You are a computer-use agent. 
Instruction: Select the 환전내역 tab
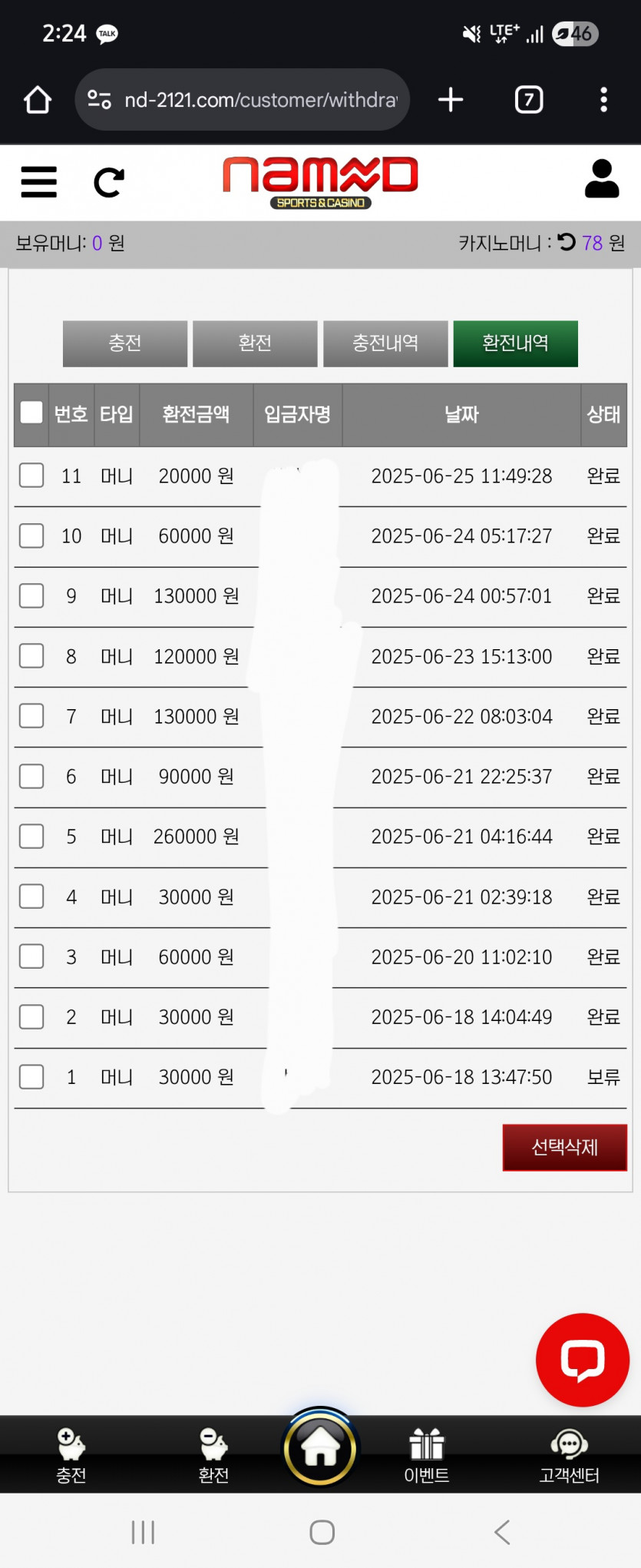click(515, 343)
